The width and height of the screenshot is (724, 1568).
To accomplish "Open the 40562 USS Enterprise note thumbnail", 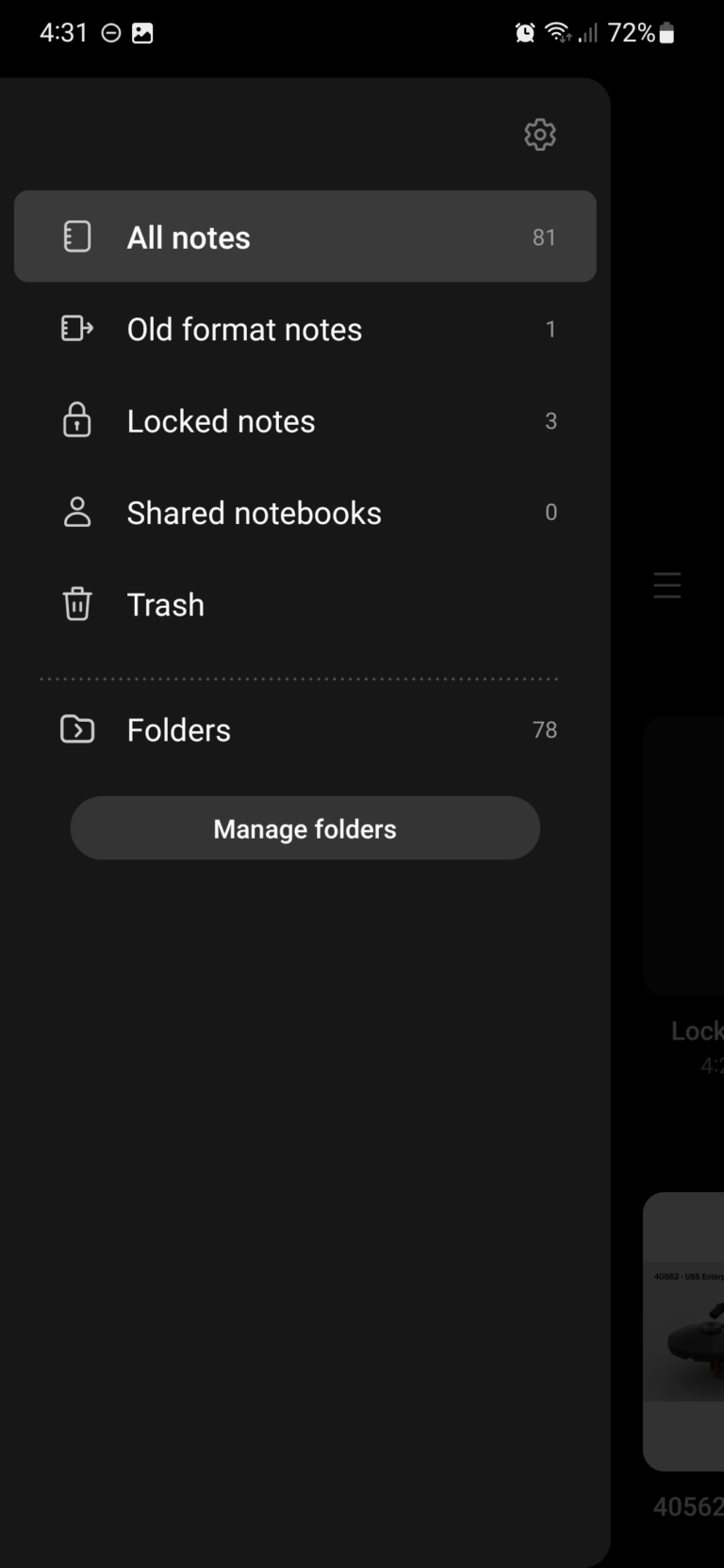I will 688,1329.
